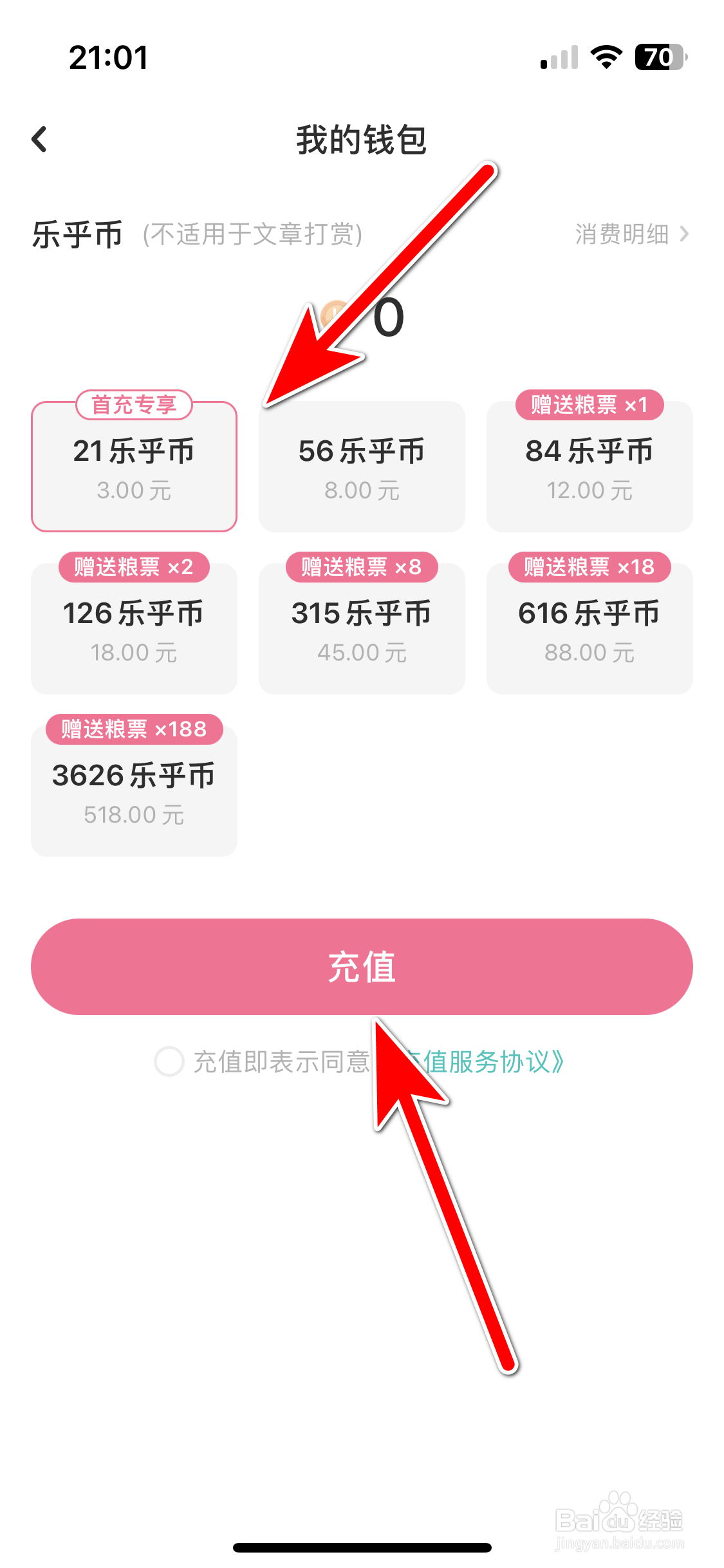This screenshot has height=1568, width=724.
Task: Pick the 84 乐乎币 for 12.00 元 option
Action: click(589, 467)
